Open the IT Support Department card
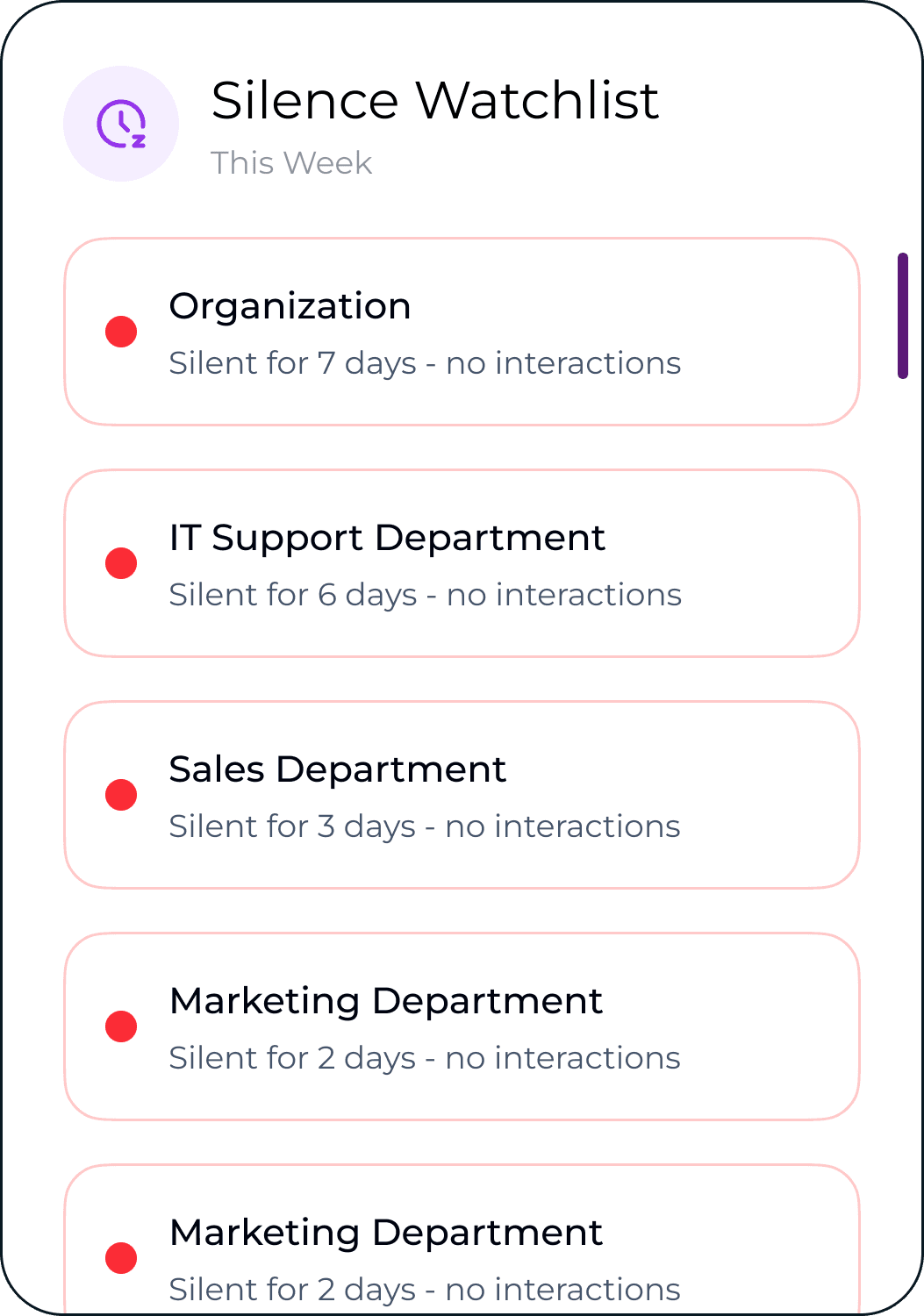924x1316 pixels. point(462,563)
